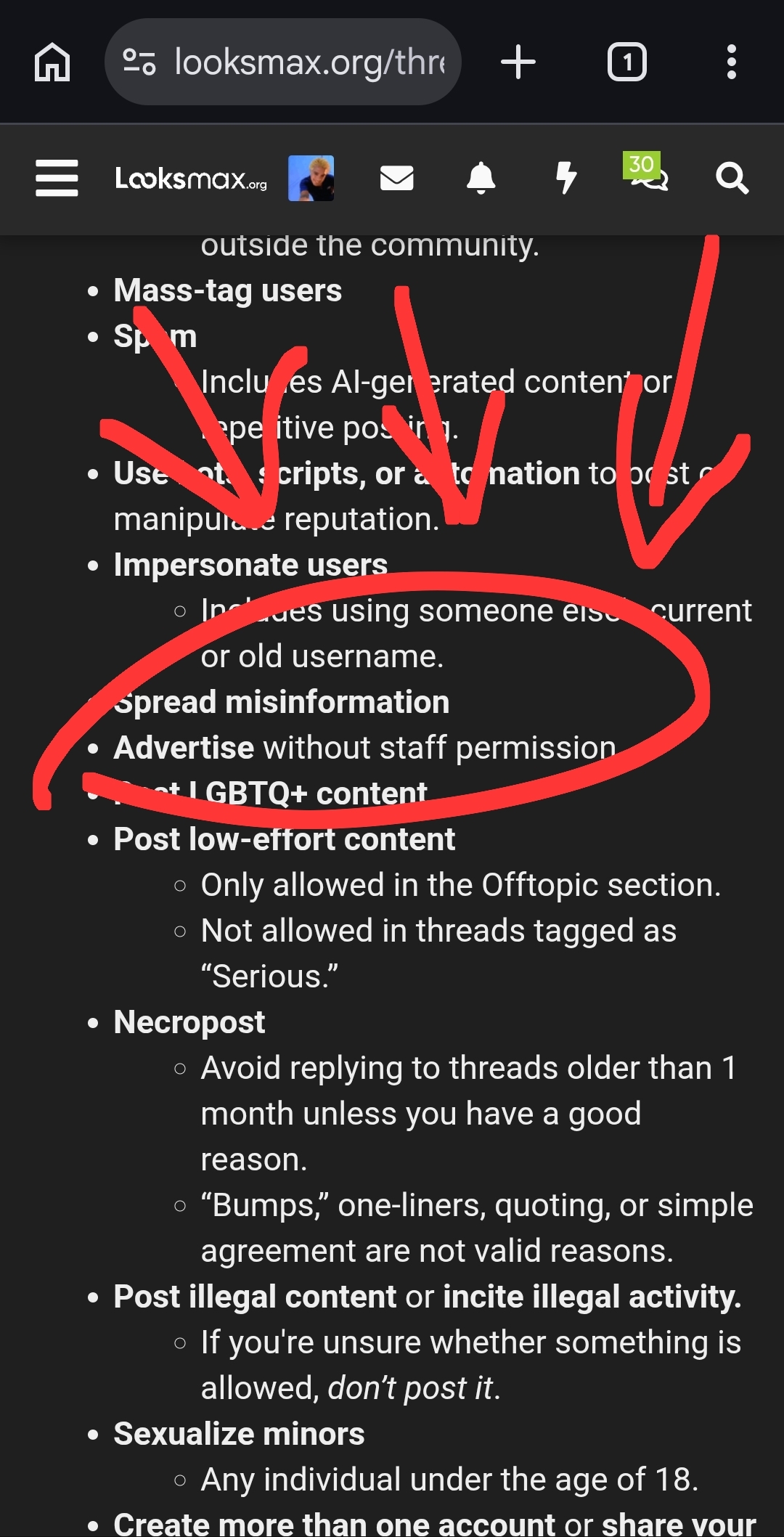This screenshot has height=1537, width=784.
Task: Open the forum hamburger menu
Action: (x=57, y=178)
